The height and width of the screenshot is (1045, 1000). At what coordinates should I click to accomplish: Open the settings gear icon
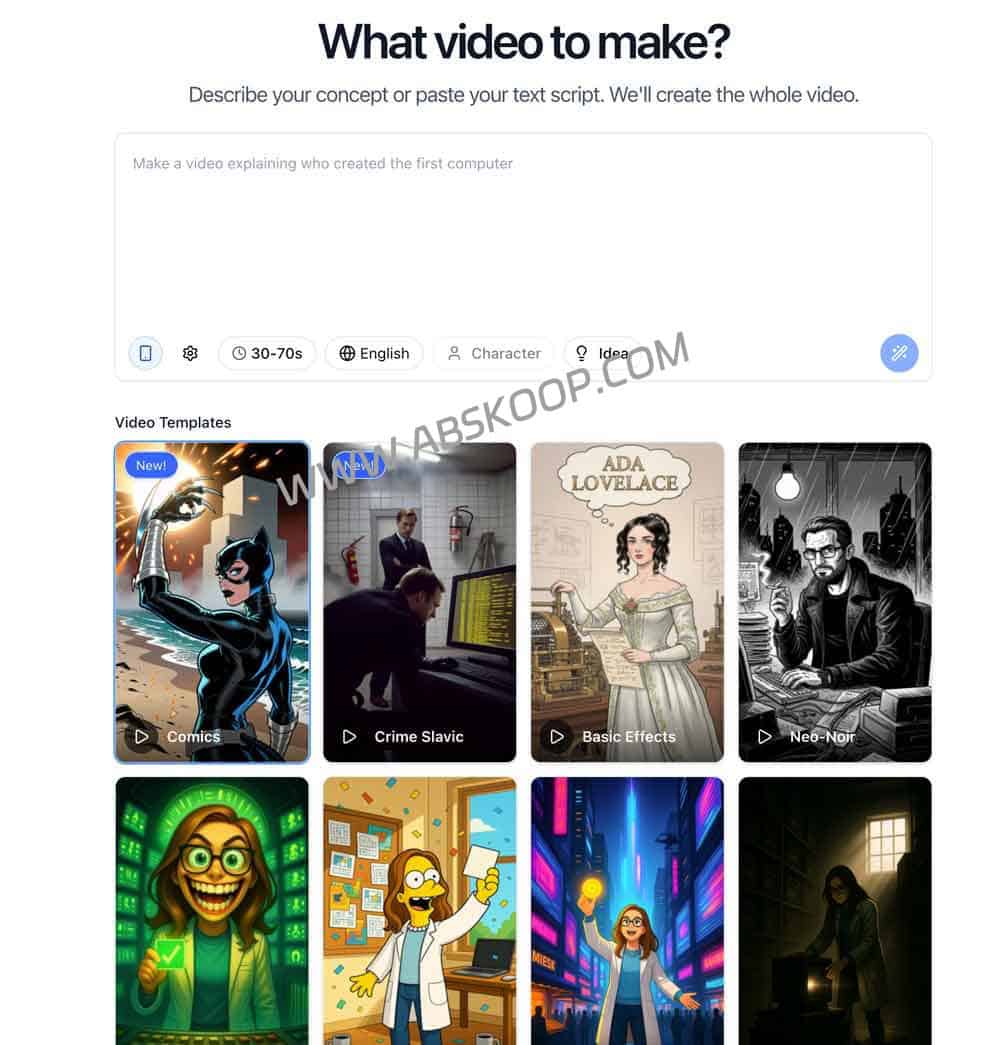point(190,353)
